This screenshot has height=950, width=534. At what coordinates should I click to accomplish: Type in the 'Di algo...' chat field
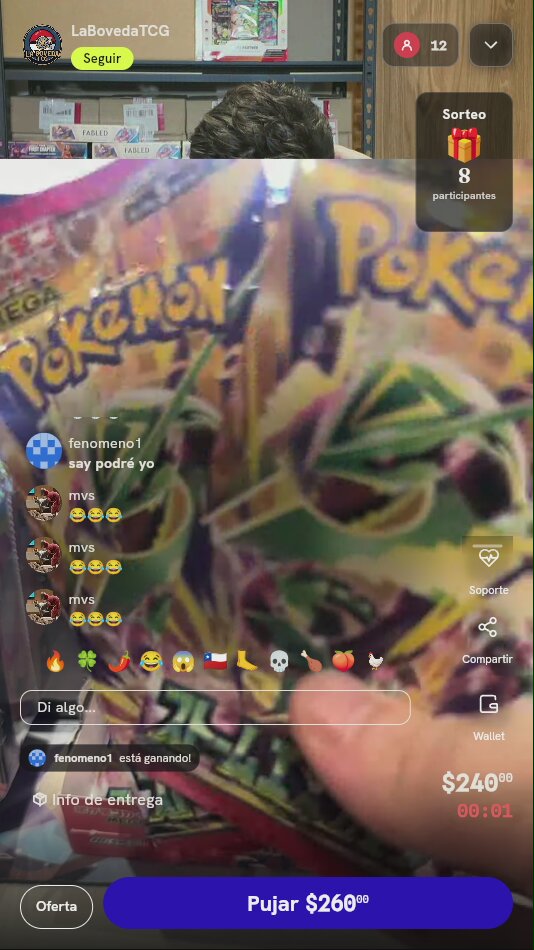pos(215,708)
